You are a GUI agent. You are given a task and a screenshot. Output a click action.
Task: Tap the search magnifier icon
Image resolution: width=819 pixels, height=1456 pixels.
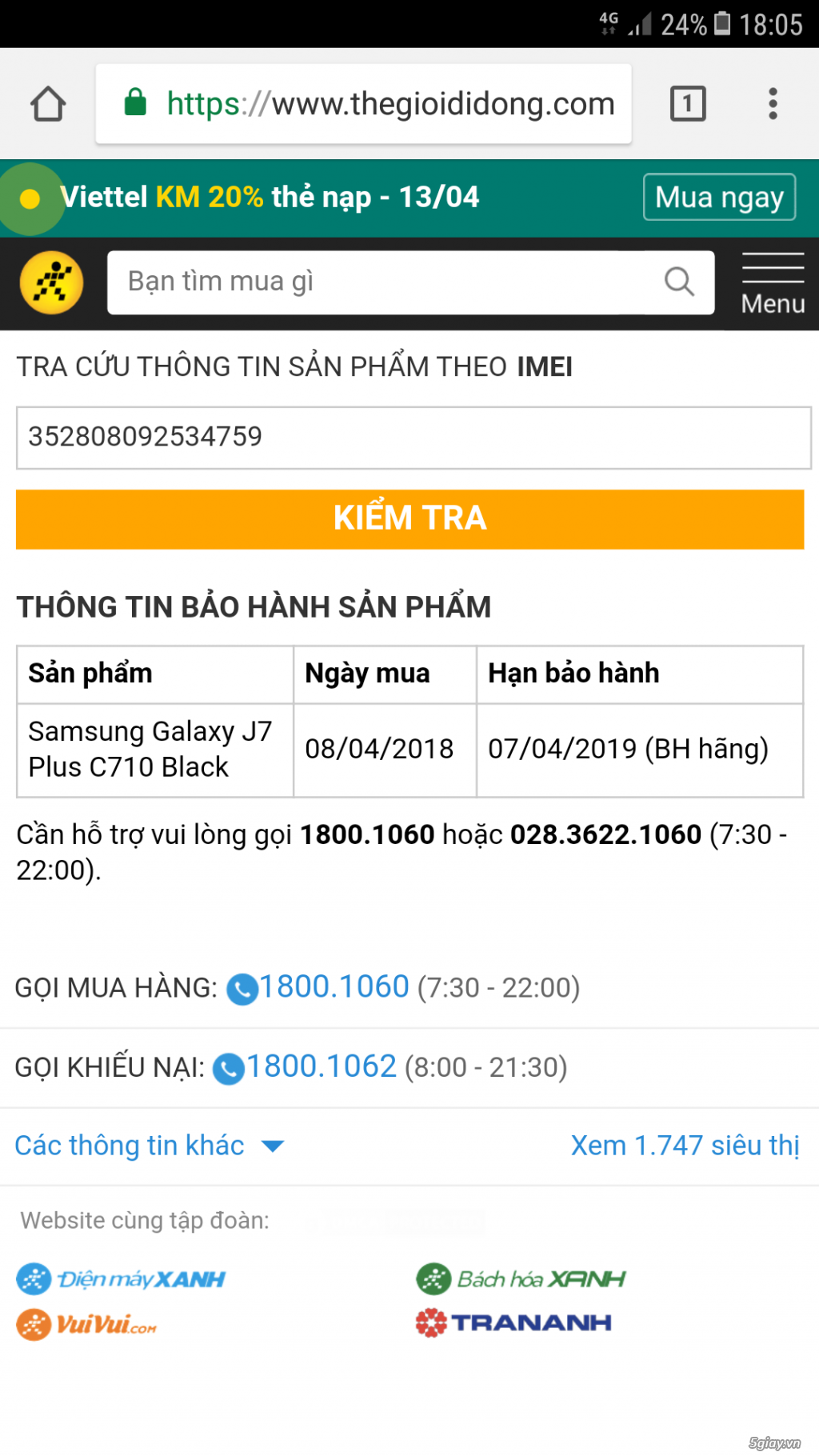679,282
